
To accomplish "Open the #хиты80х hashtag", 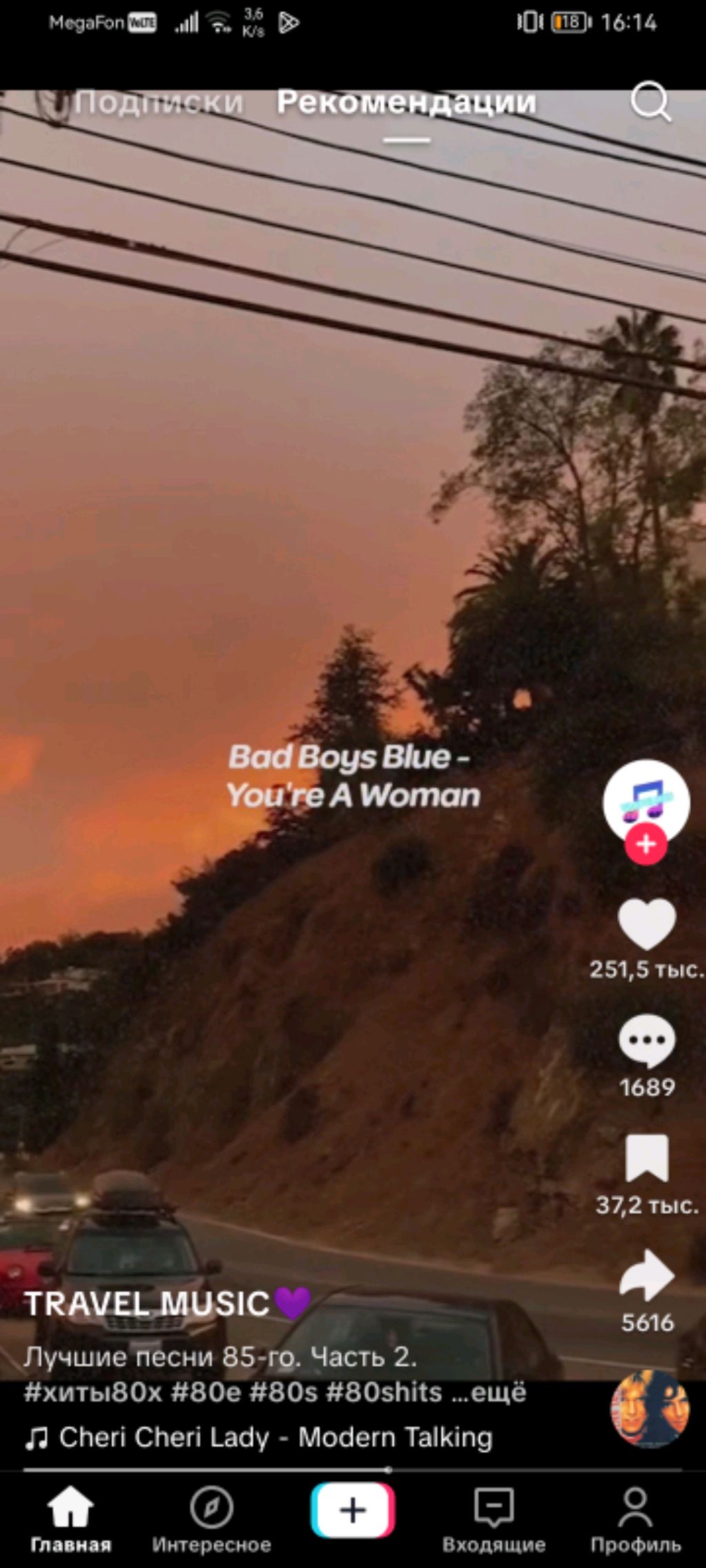I will coord(92,1392).
